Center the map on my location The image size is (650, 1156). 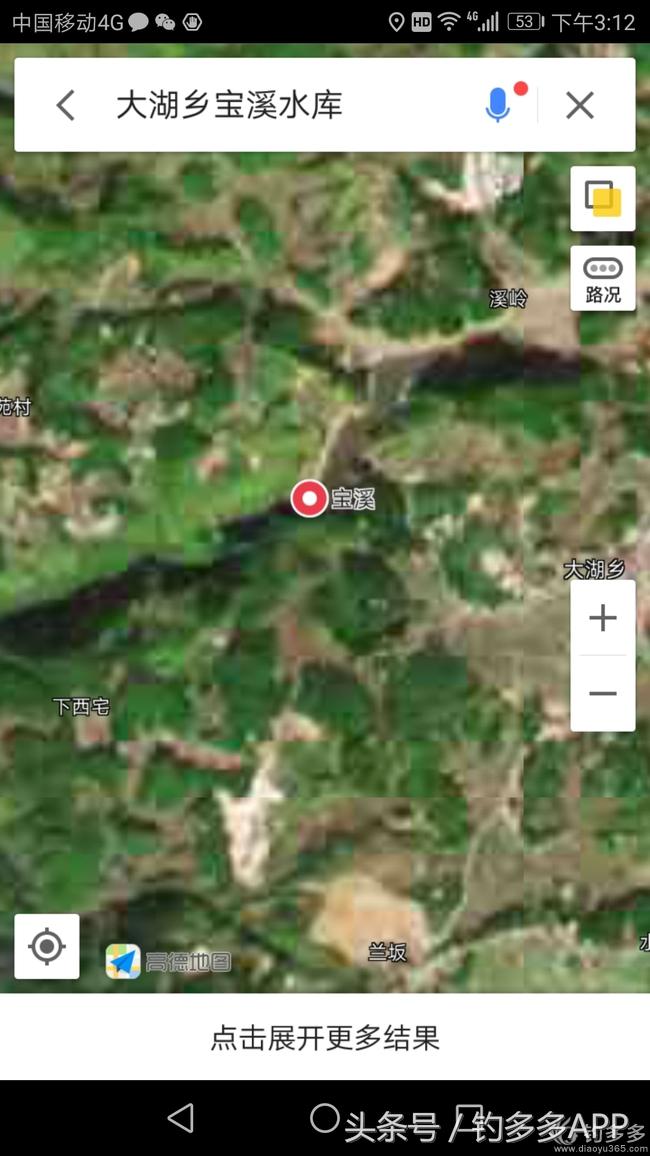tap(47, 946)
